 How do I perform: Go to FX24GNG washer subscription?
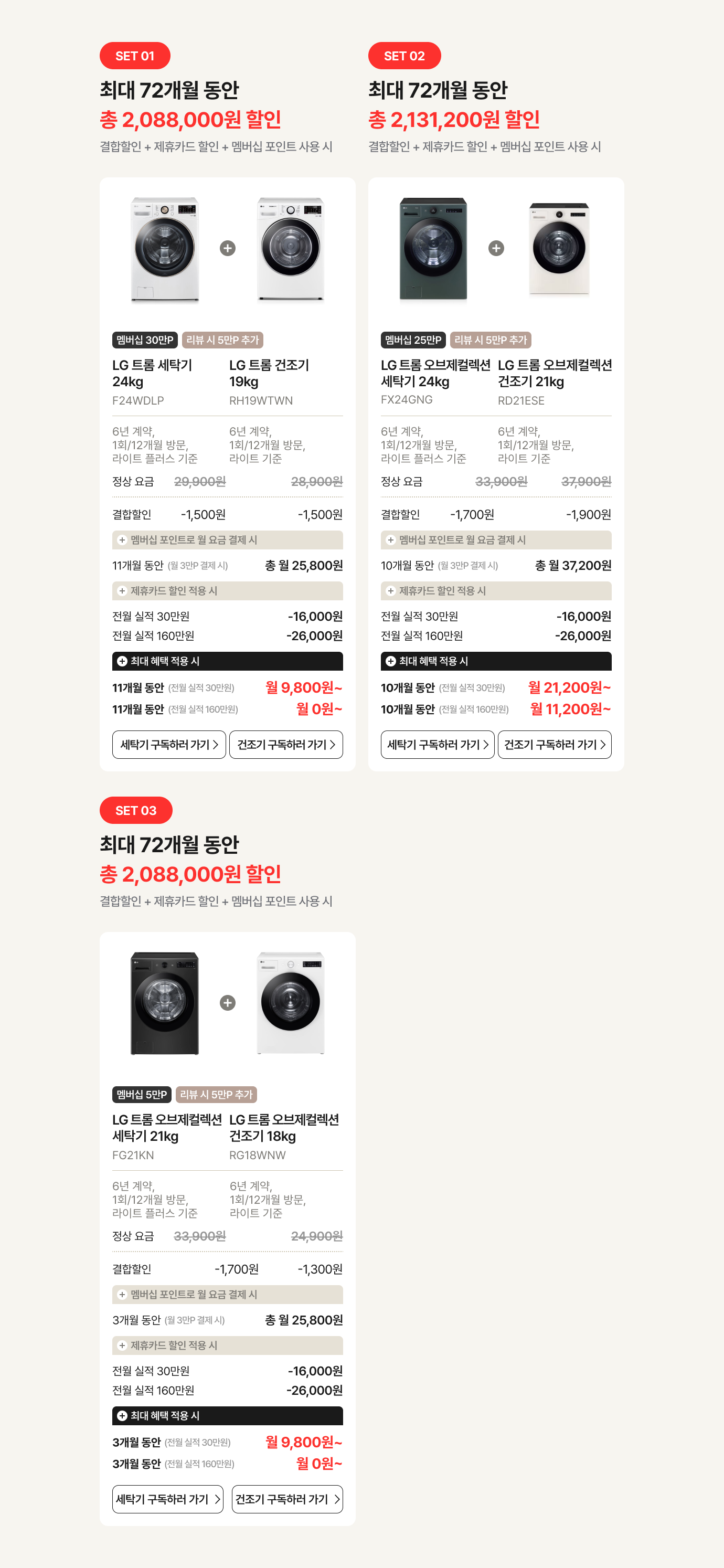click(x=437, y=745)
